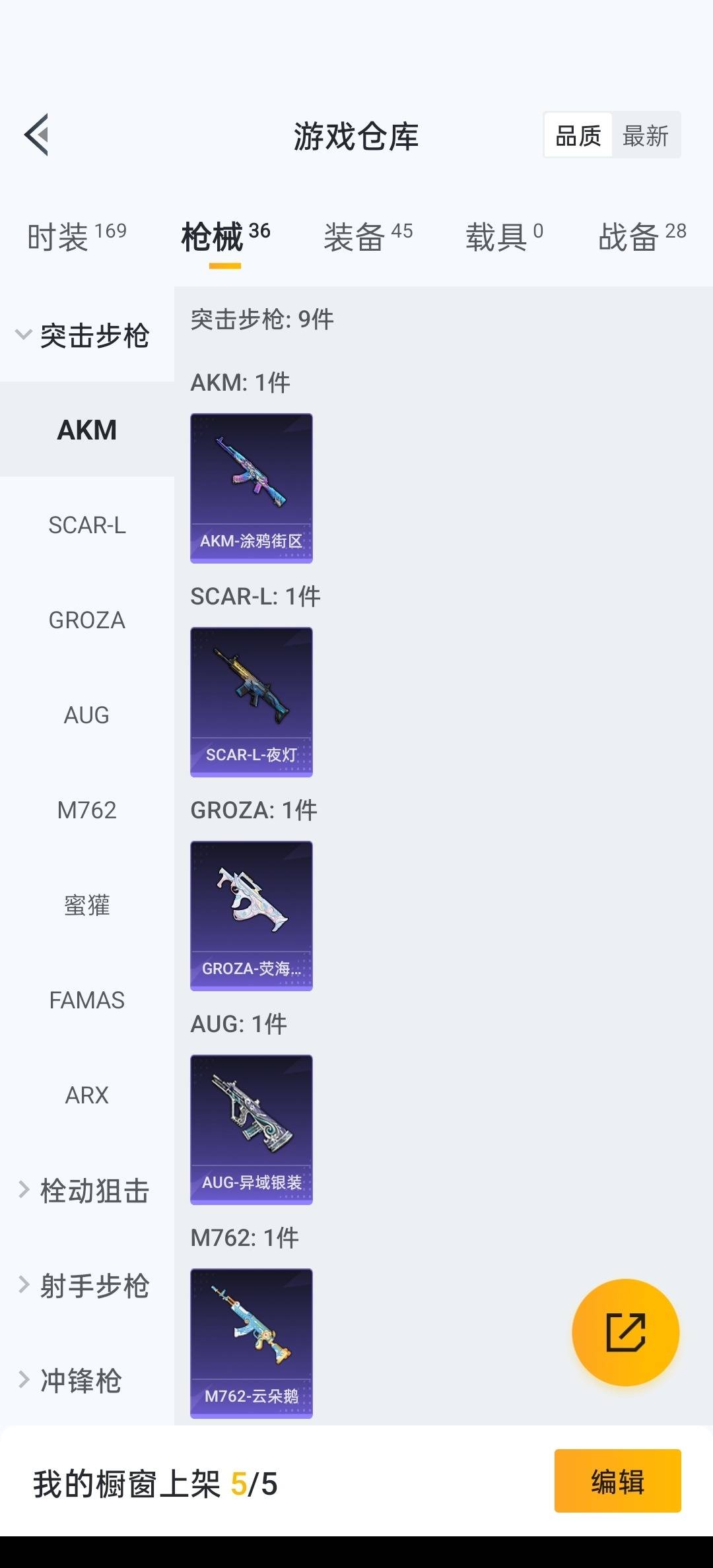Screen dimensions: 713x1568
Task: Select 蜜獾 in the side list
Action: click(x=87, y=905)
